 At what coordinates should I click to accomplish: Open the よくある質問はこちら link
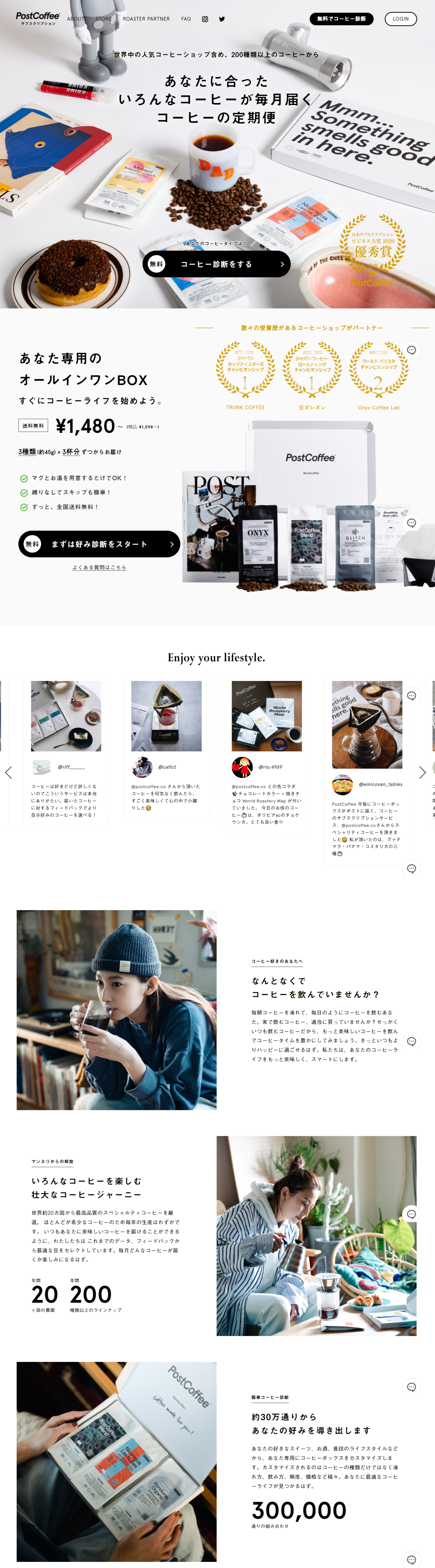pyautogui.click(x=99, y=567)
